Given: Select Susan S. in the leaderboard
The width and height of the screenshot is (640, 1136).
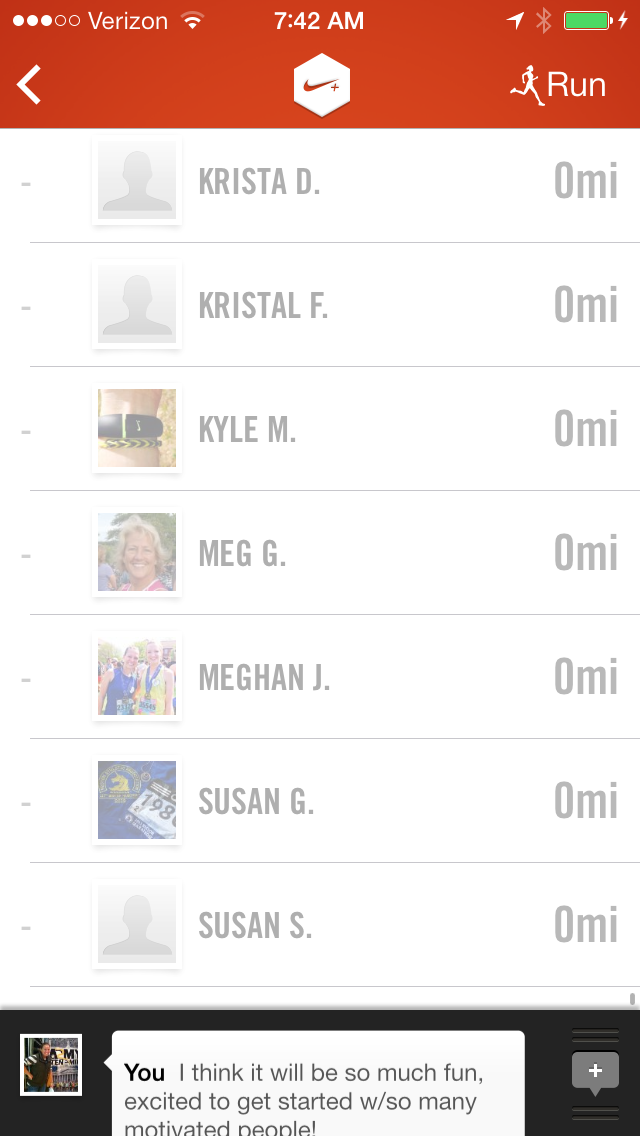Looking at the screenshot, I should coord(320,926).
